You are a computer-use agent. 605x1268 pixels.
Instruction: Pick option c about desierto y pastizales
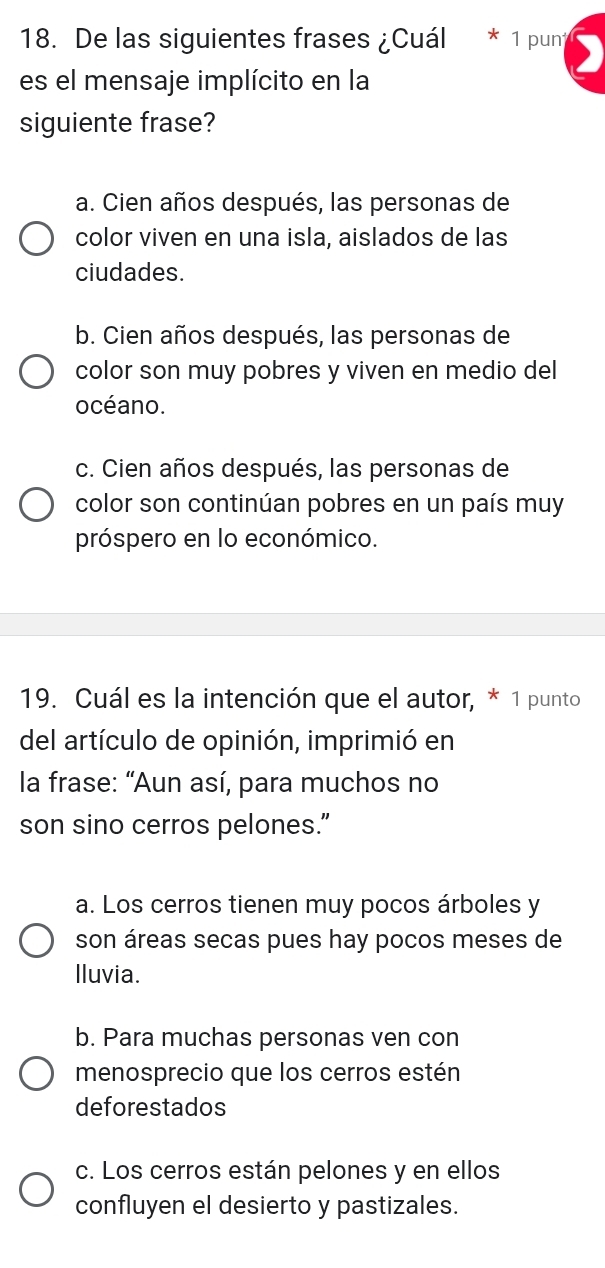click(38, 1189)
